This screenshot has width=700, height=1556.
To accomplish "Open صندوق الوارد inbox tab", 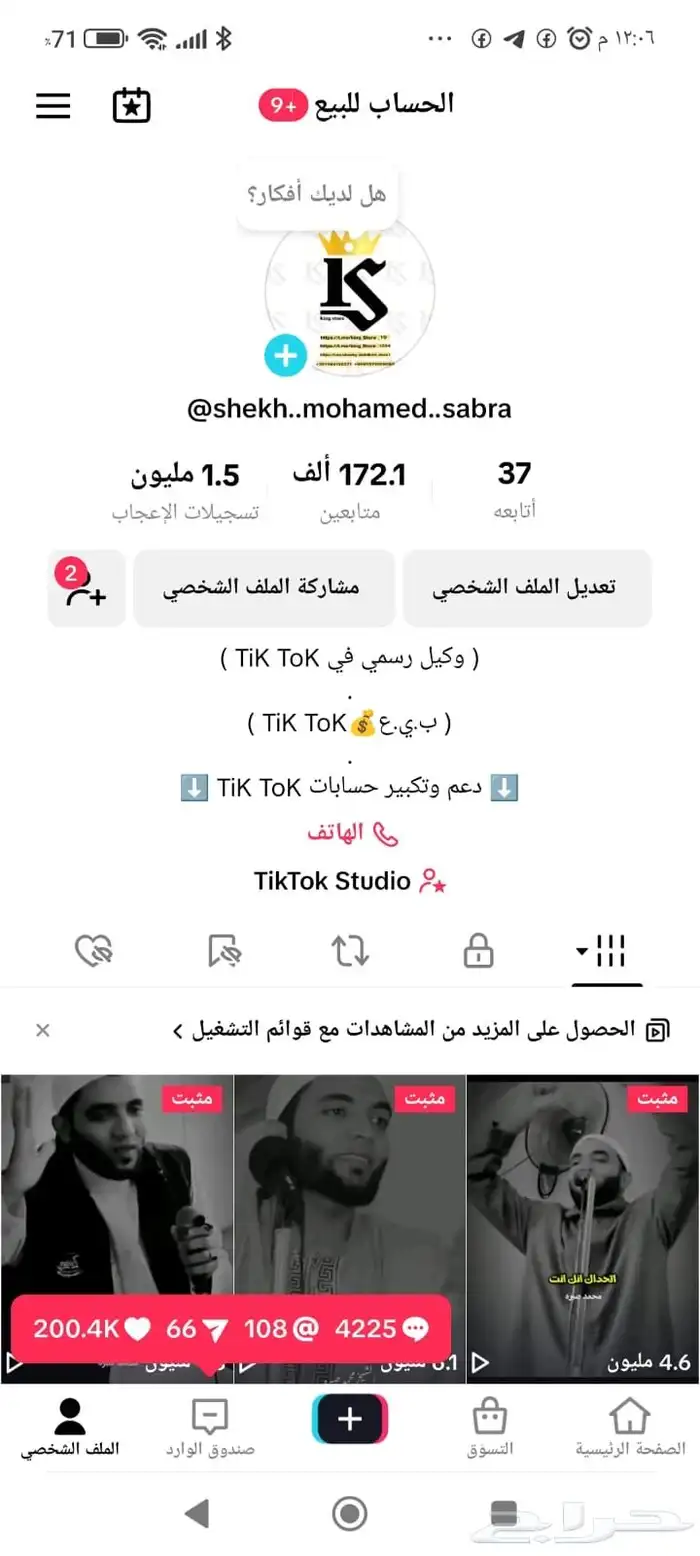I will pyautogui.click(x=210, y=1426).
